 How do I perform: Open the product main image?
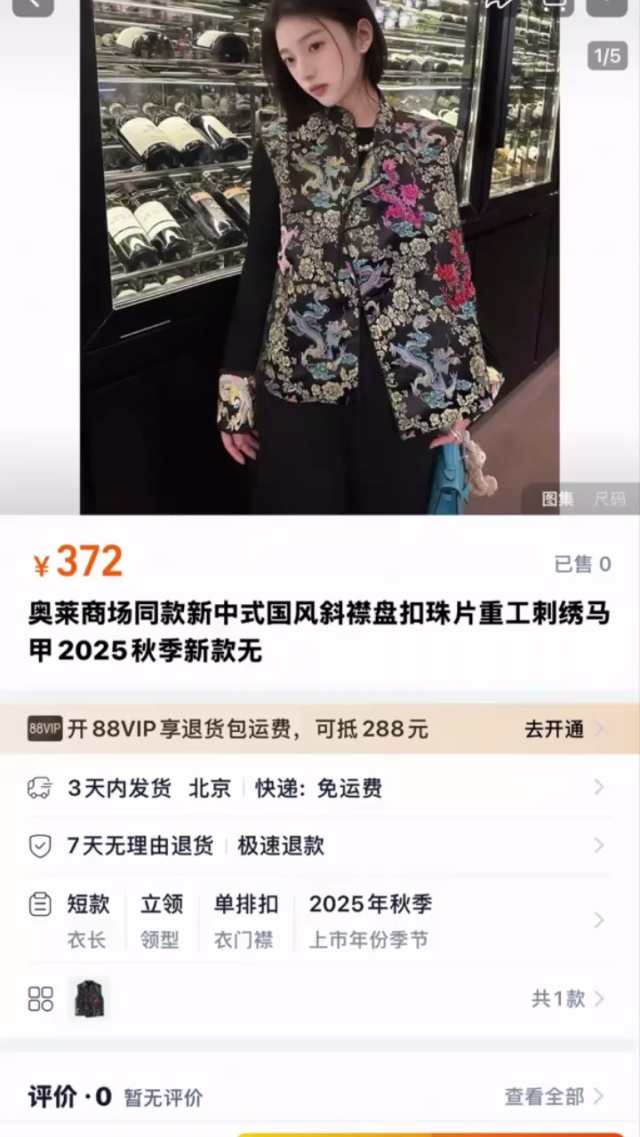point(320,260)
